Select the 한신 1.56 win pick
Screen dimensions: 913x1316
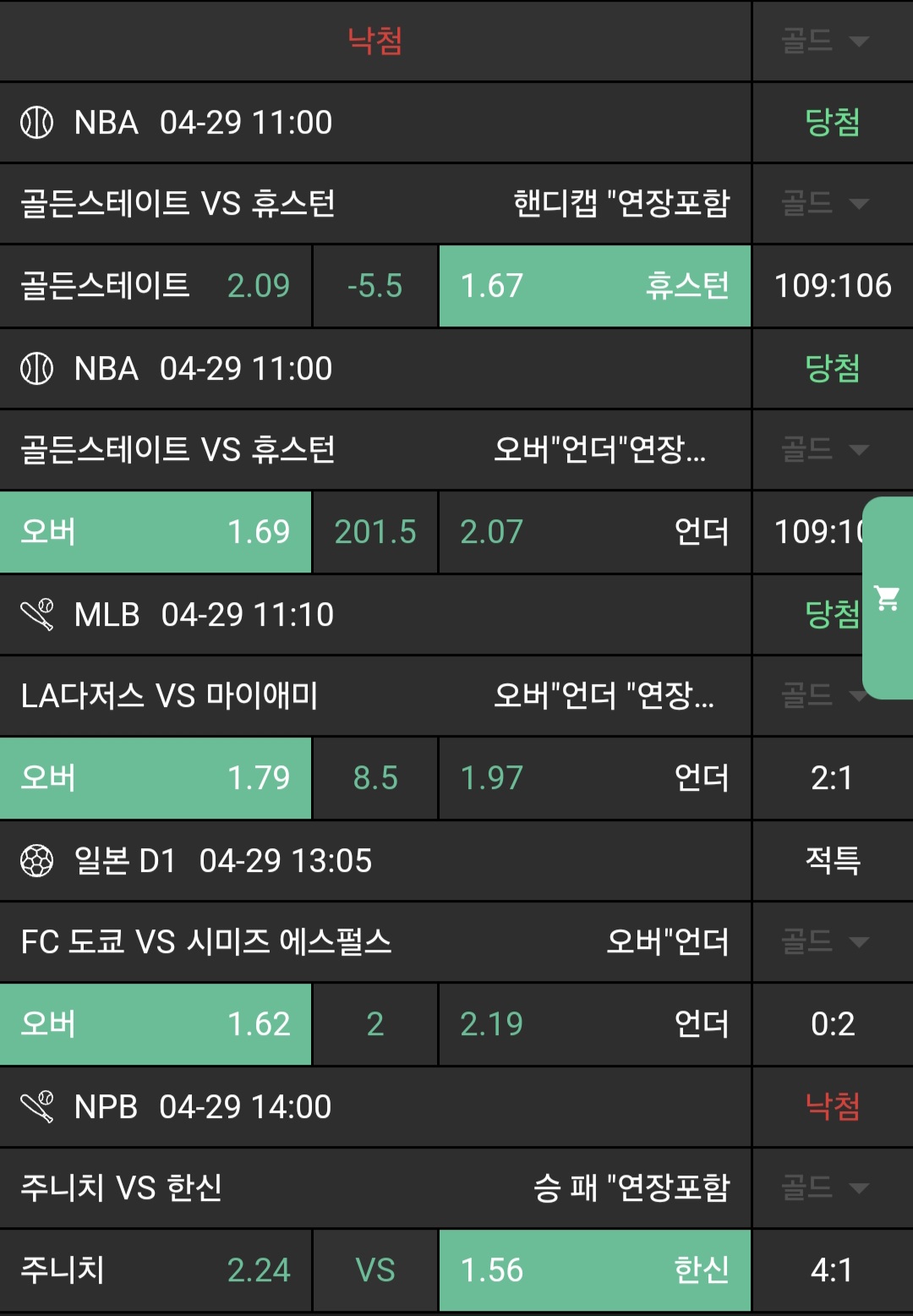point(594,1270)
